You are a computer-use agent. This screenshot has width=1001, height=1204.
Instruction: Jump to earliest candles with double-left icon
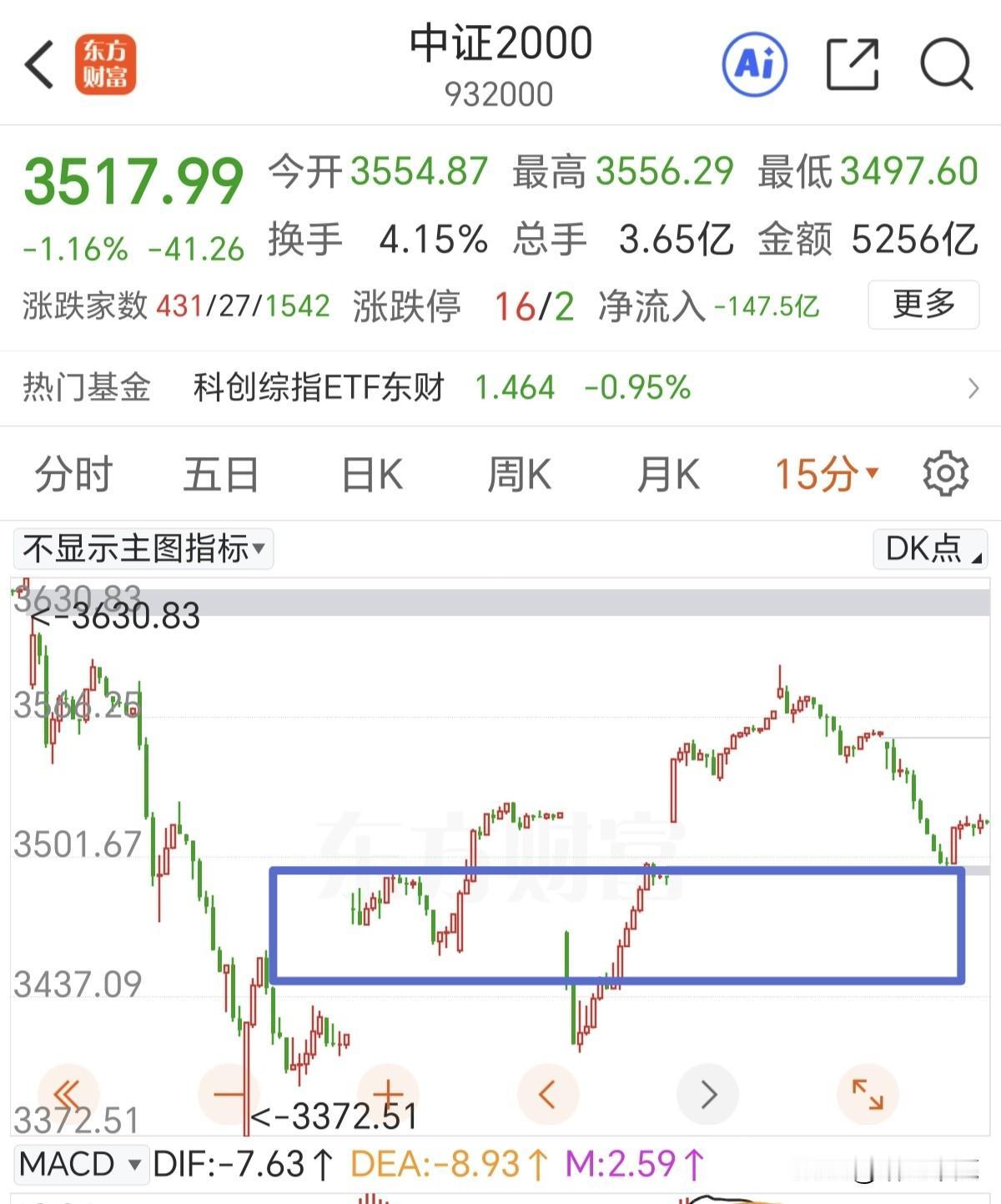pyautogui.click(x=65, y=1094)
